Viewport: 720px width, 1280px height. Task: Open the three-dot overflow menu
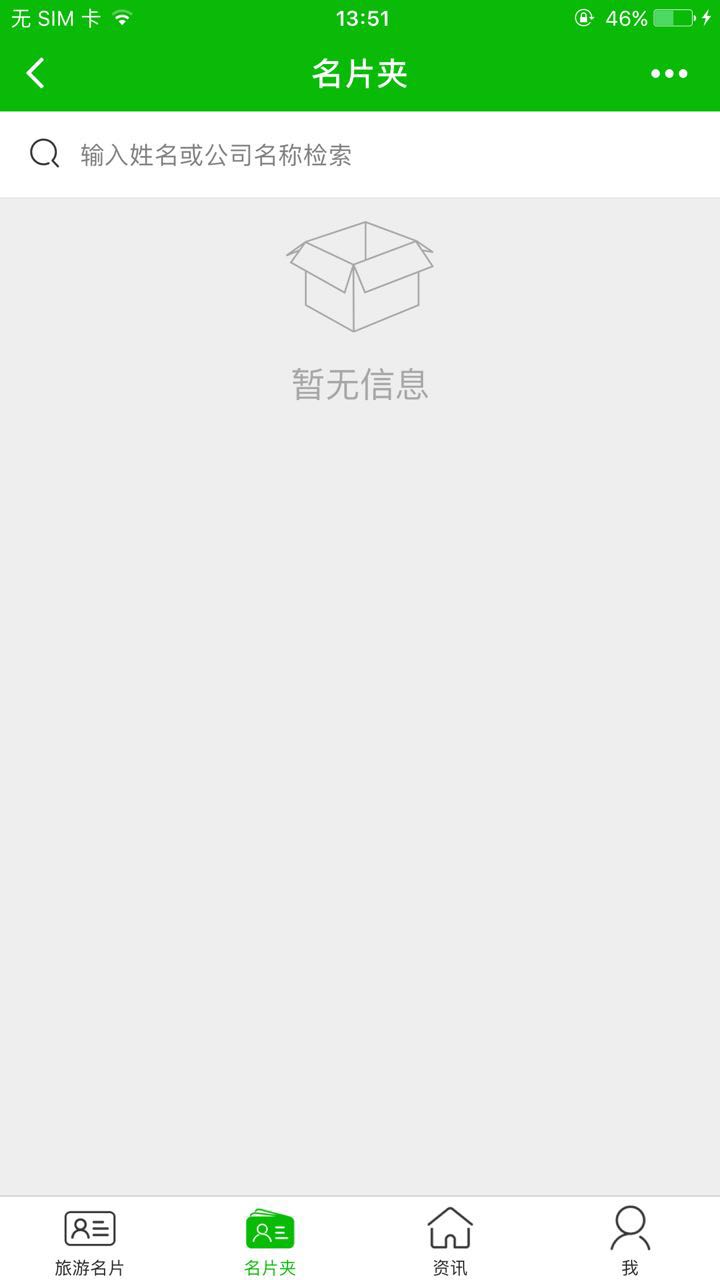669,73
